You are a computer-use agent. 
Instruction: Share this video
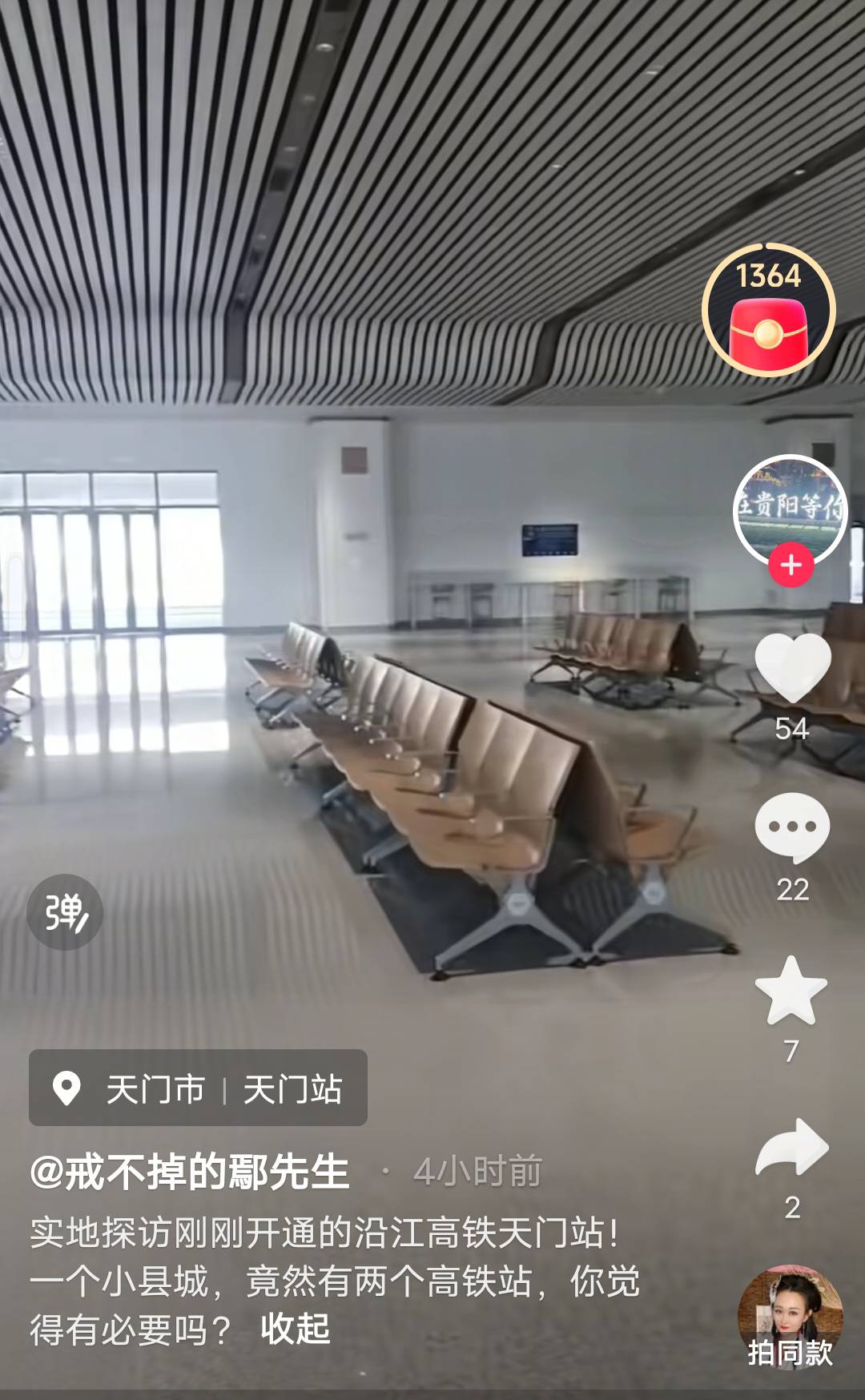(x=792, y=1148)
